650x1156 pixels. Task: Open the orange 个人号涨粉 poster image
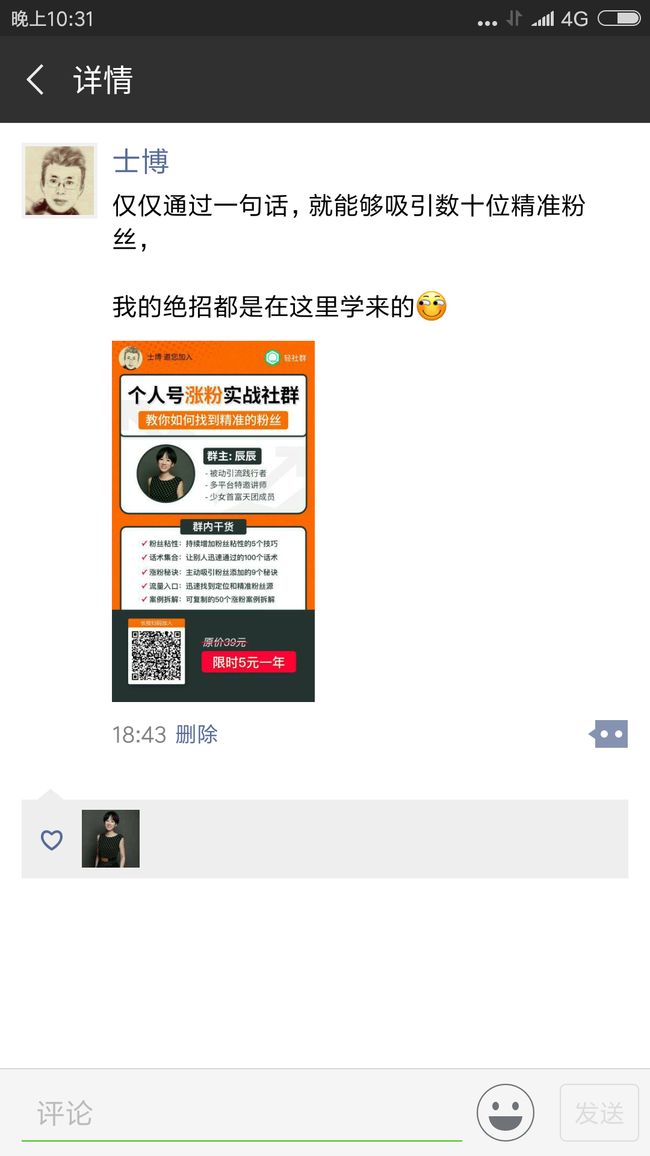click(213, 520)
